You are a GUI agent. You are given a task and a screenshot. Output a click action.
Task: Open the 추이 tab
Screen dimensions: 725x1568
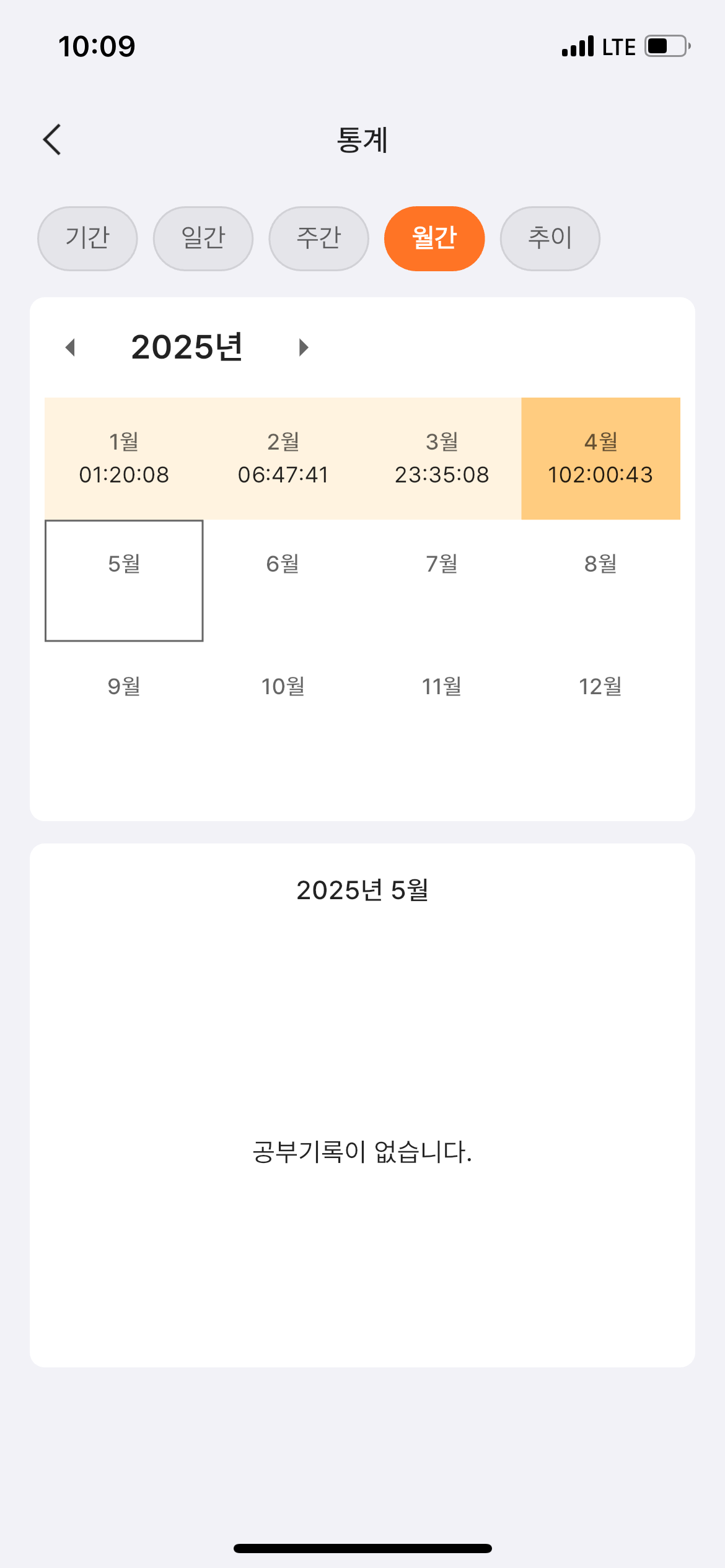(x=550, y=238)
